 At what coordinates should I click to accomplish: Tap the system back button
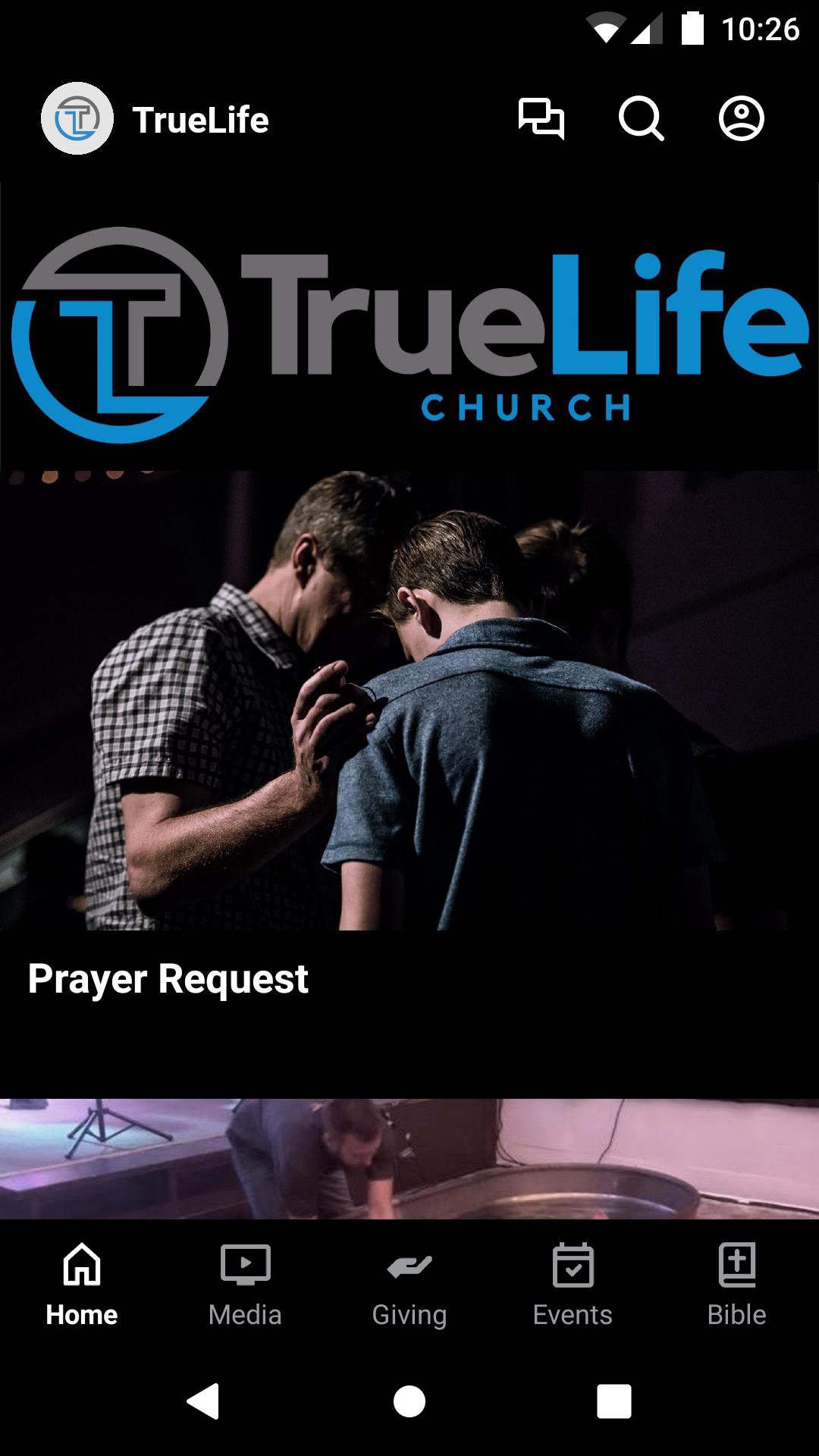(x=203, y=1401)
